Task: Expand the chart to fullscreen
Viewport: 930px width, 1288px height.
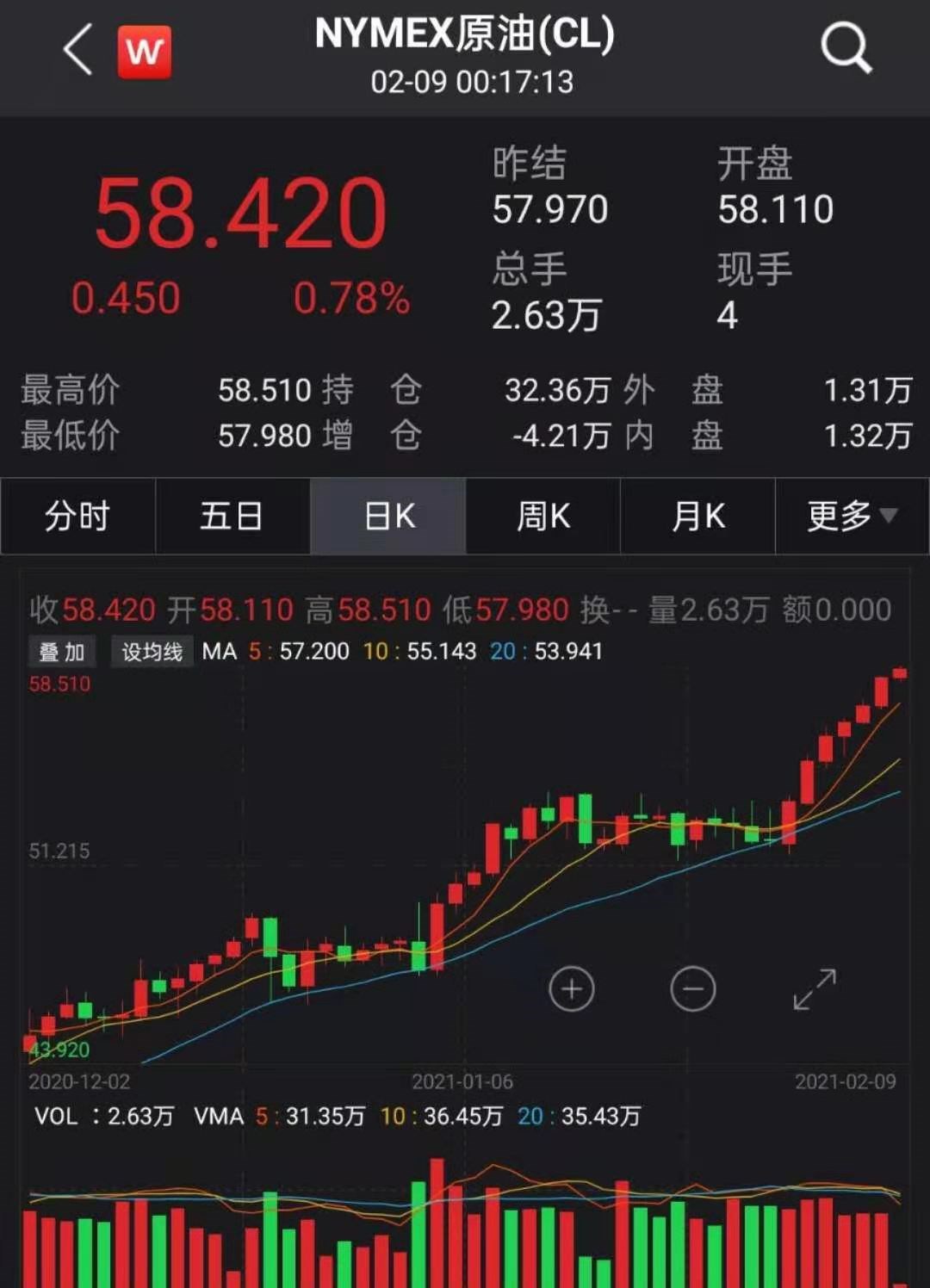Action: [815, 989]
